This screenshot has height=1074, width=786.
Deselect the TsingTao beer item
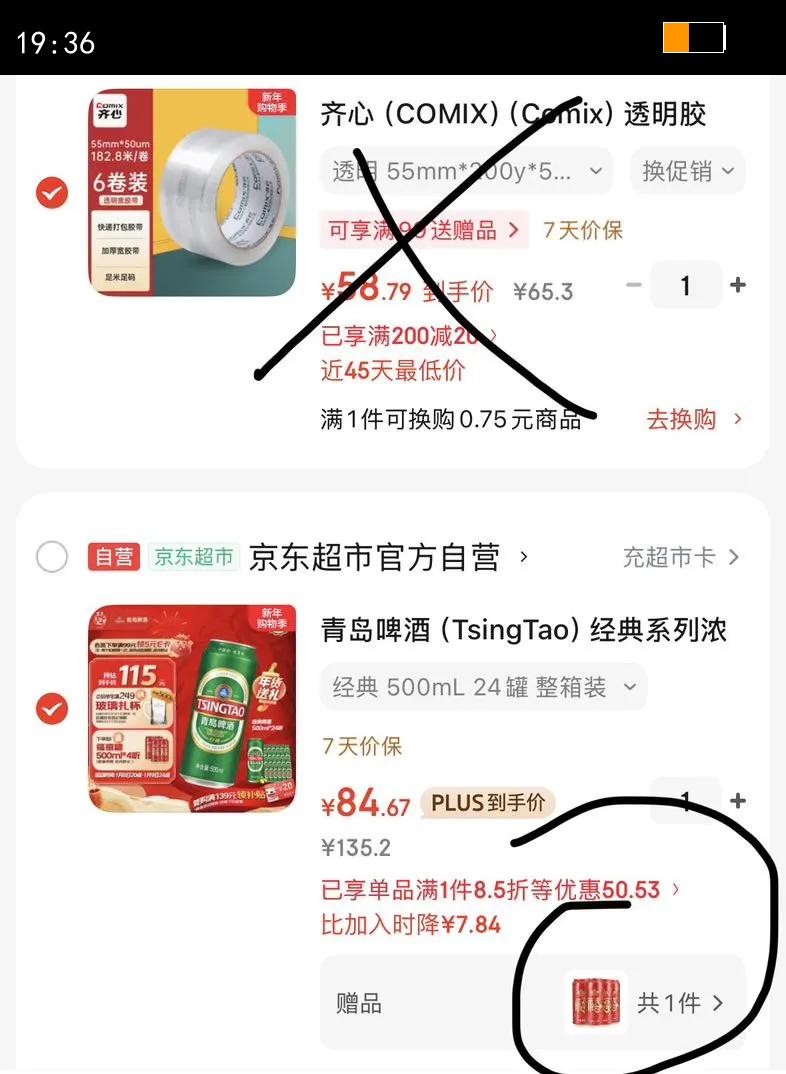click(51, 709)
